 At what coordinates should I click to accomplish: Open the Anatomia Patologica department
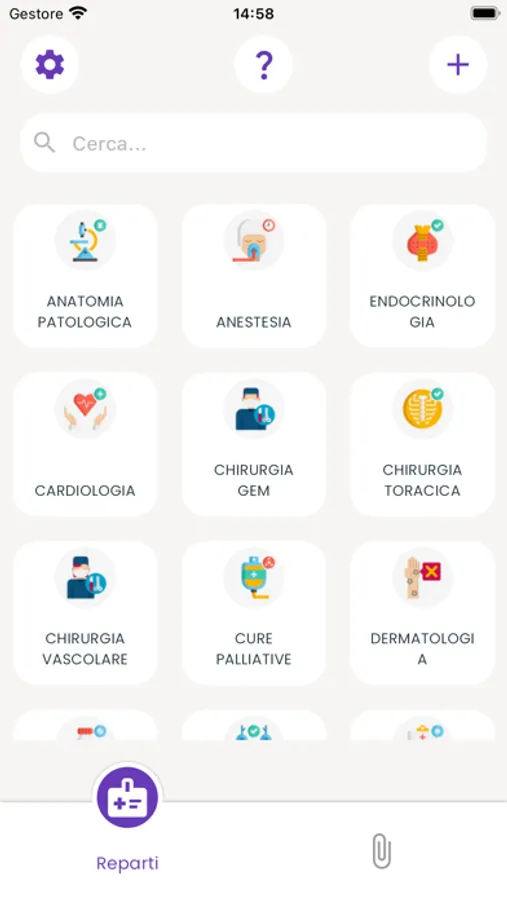[x=85, y=276]
